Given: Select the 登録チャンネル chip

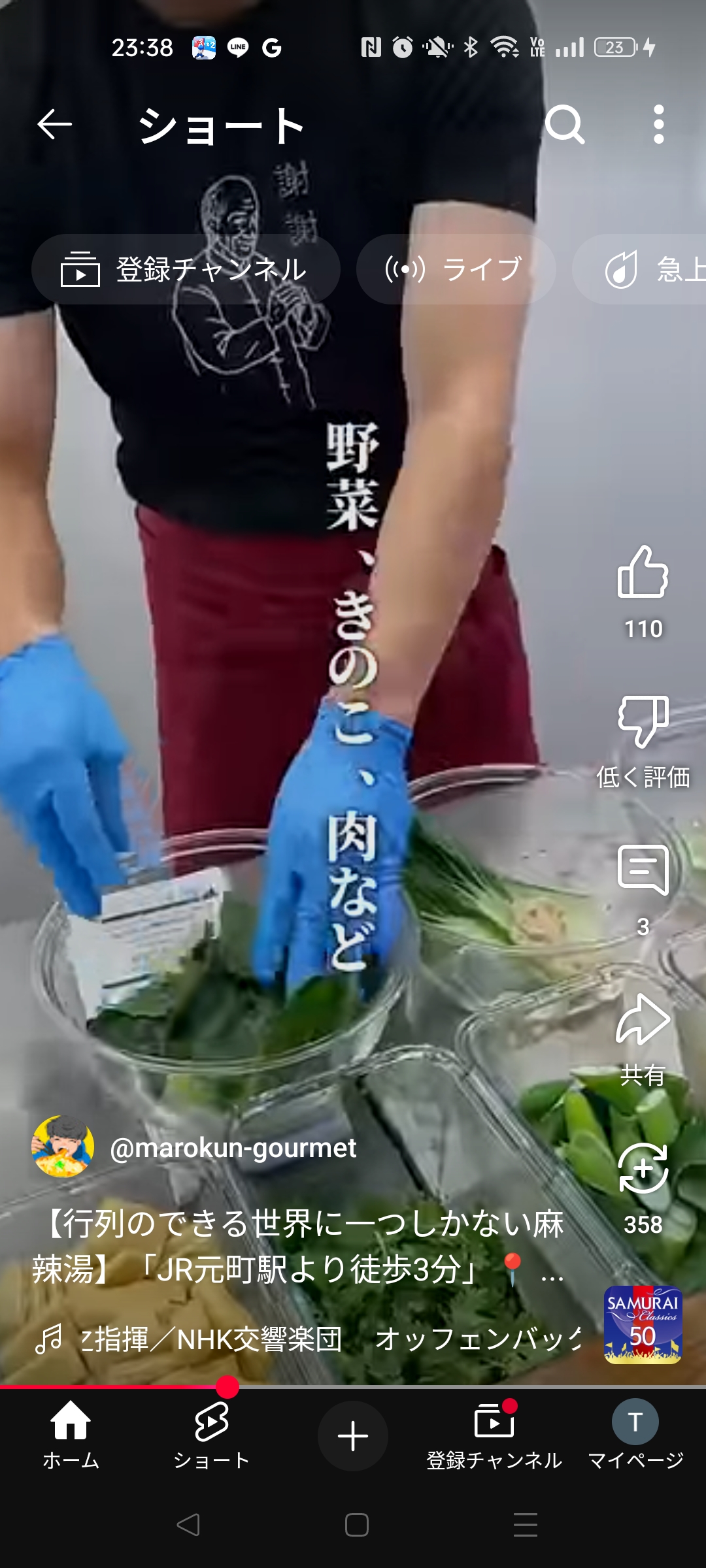Looking at the screenshot, I should tap(186, 269).
